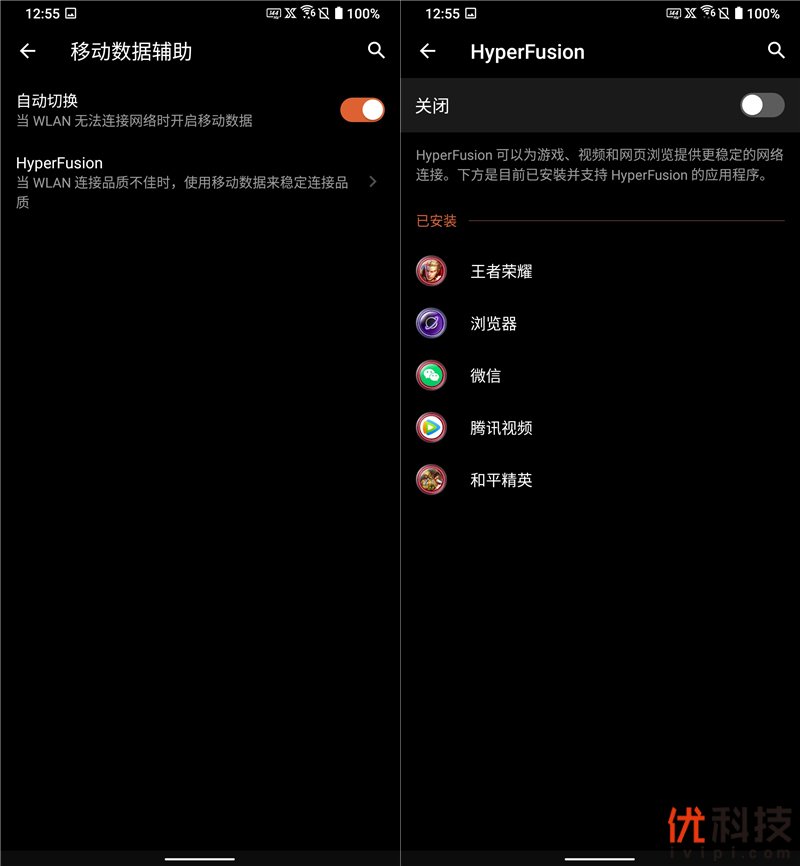800x866 pixels.
Task: Open search on the HyperFusion screen
Action: (776, 50)
